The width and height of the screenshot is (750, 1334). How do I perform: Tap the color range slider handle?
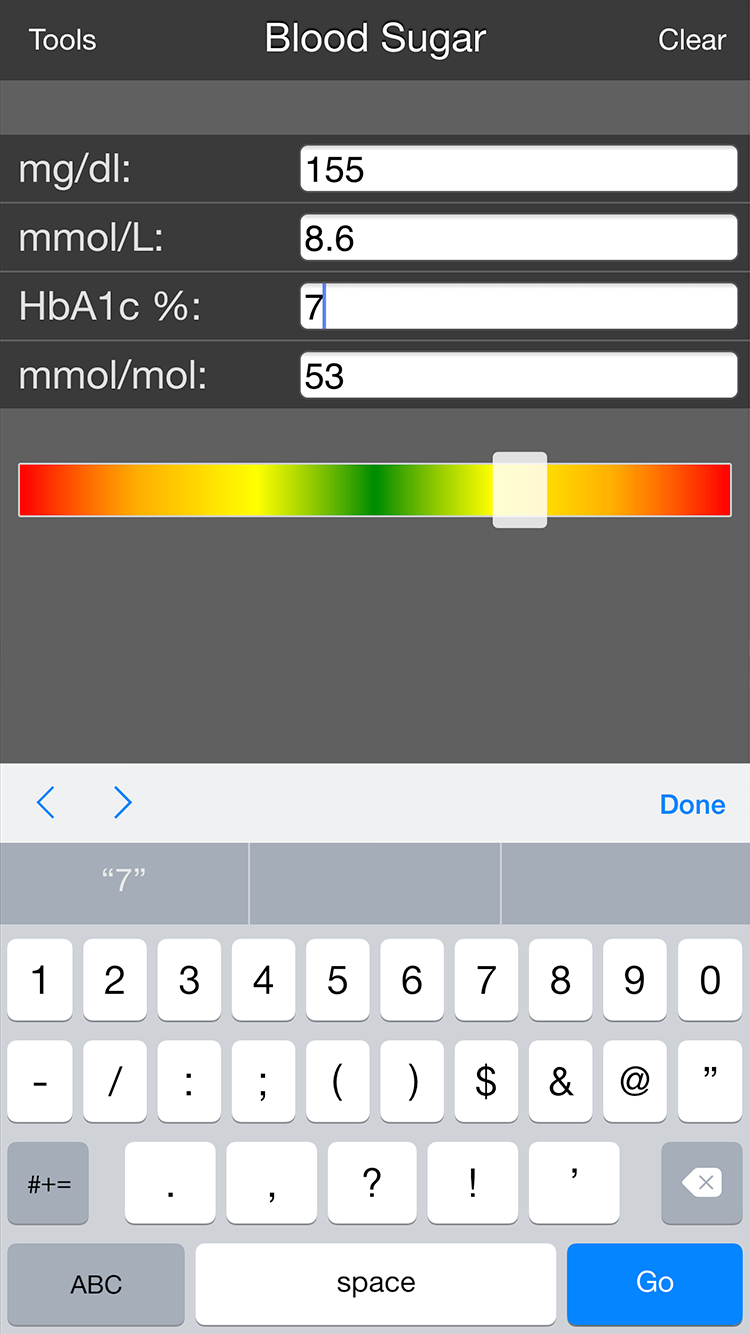click(x=520, y=490)
